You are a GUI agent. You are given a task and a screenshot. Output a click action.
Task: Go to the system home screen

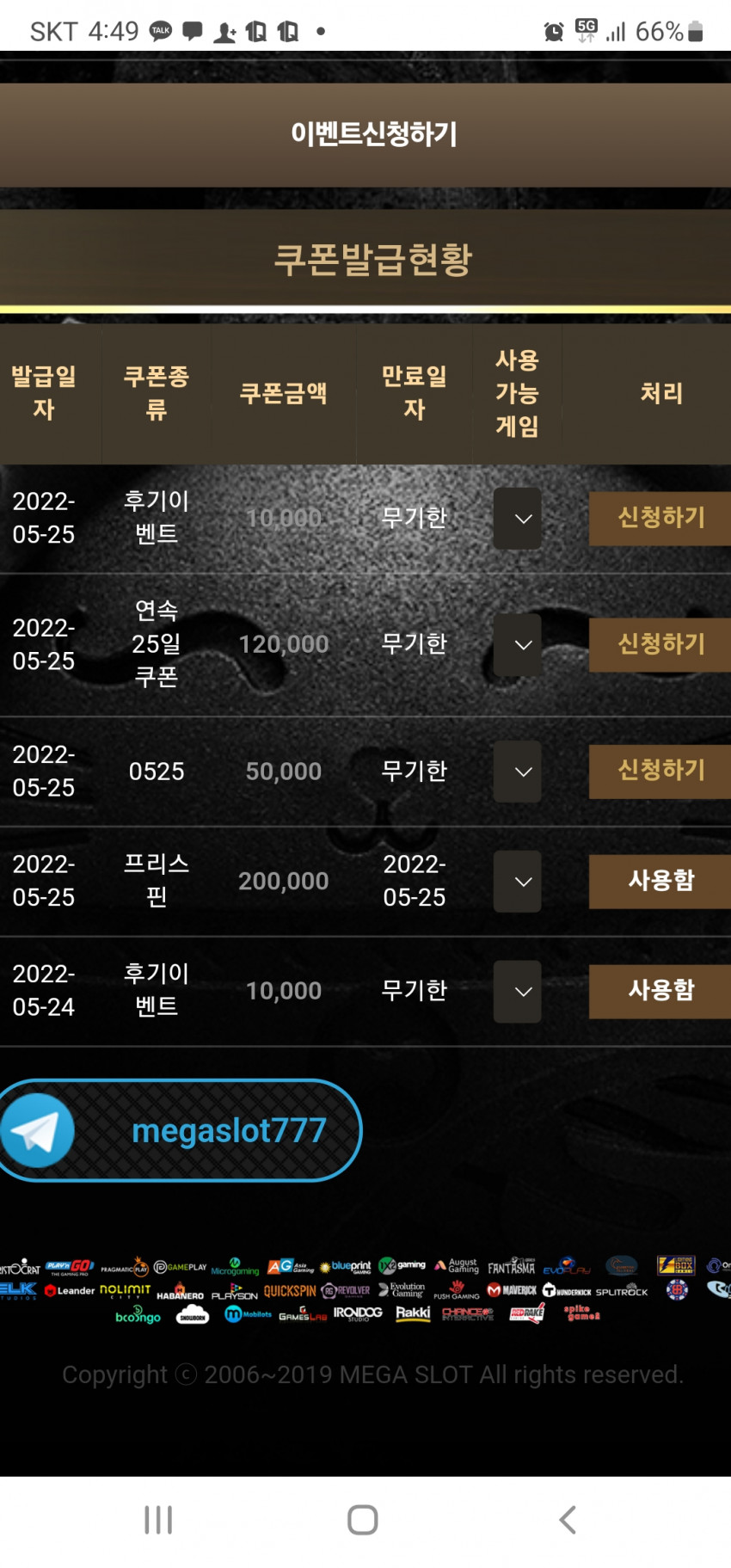point(363,1520)
